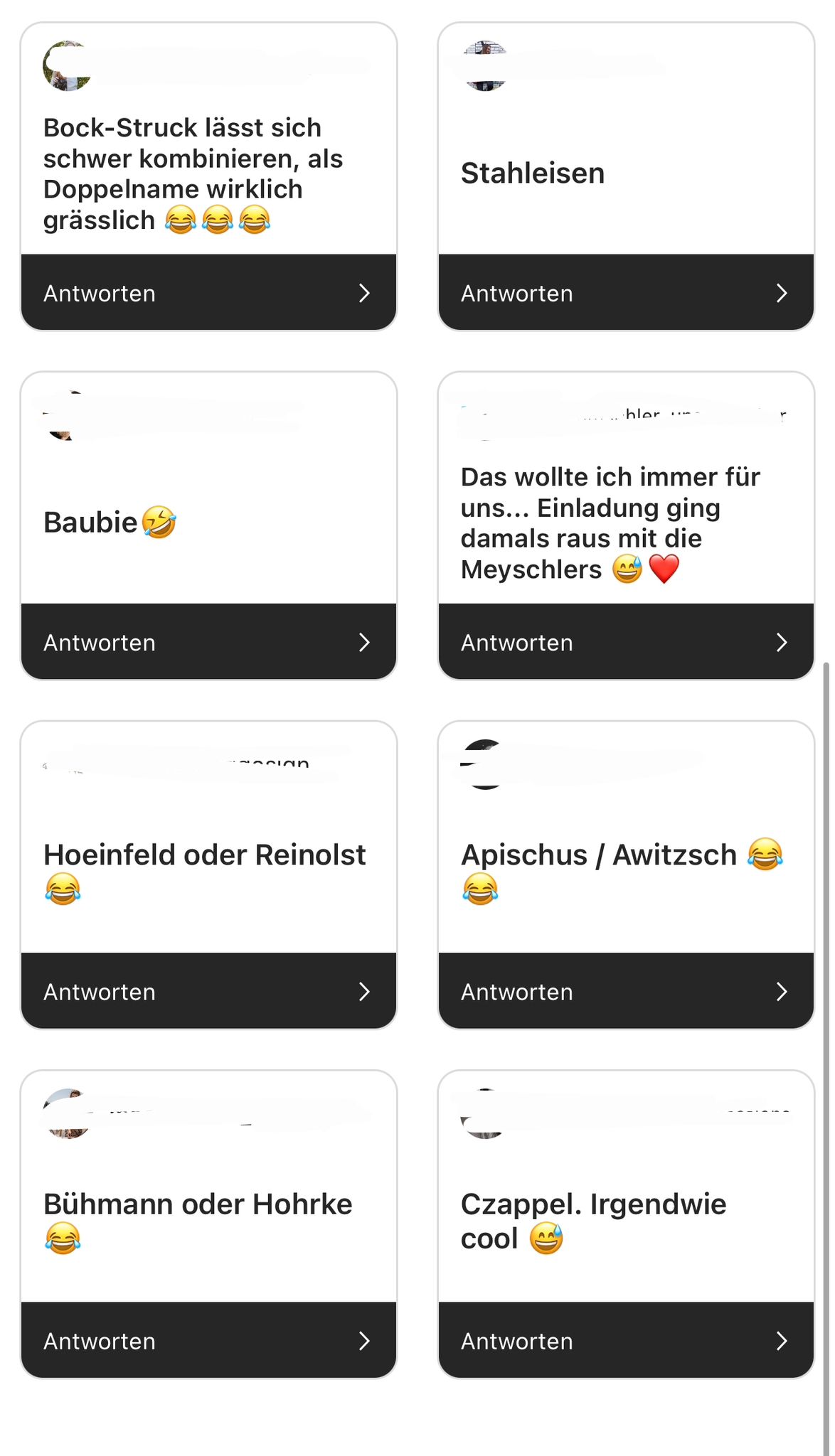Answer the Bühmann oder Hohrke response

point(208,1340)
